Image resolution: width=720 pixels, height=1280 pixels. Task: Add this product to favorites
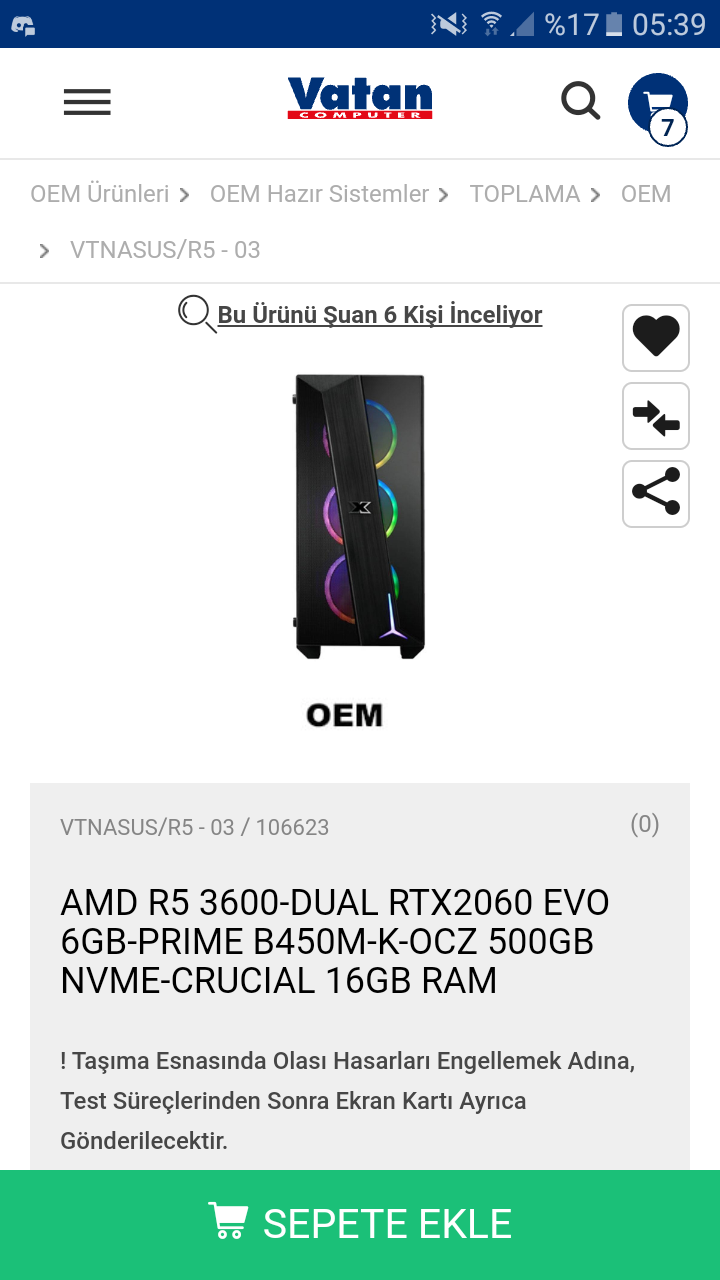(x=656, y=338)
